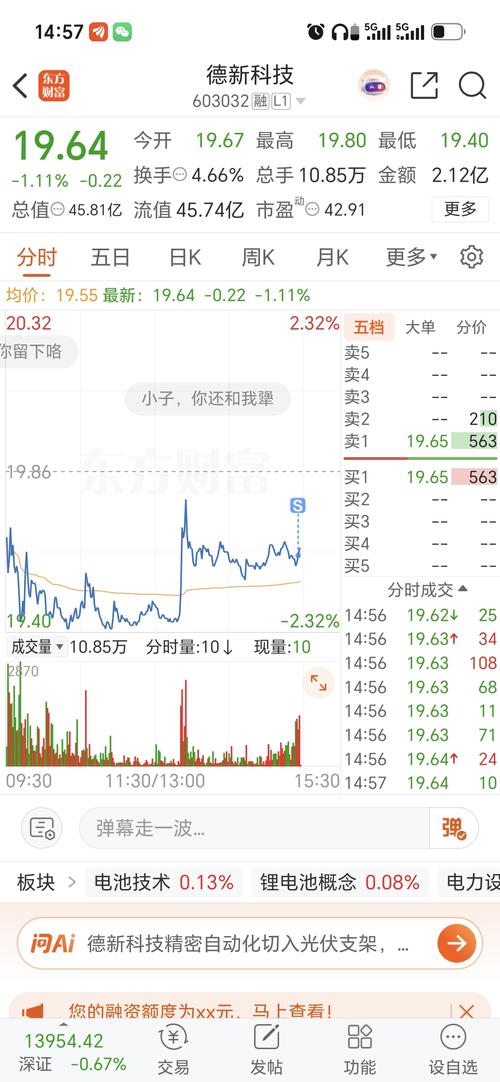Switch order book to 分价 tab
Image resolution: width=500 pixels, height=1082 pixels.
[x=472, y=327]
